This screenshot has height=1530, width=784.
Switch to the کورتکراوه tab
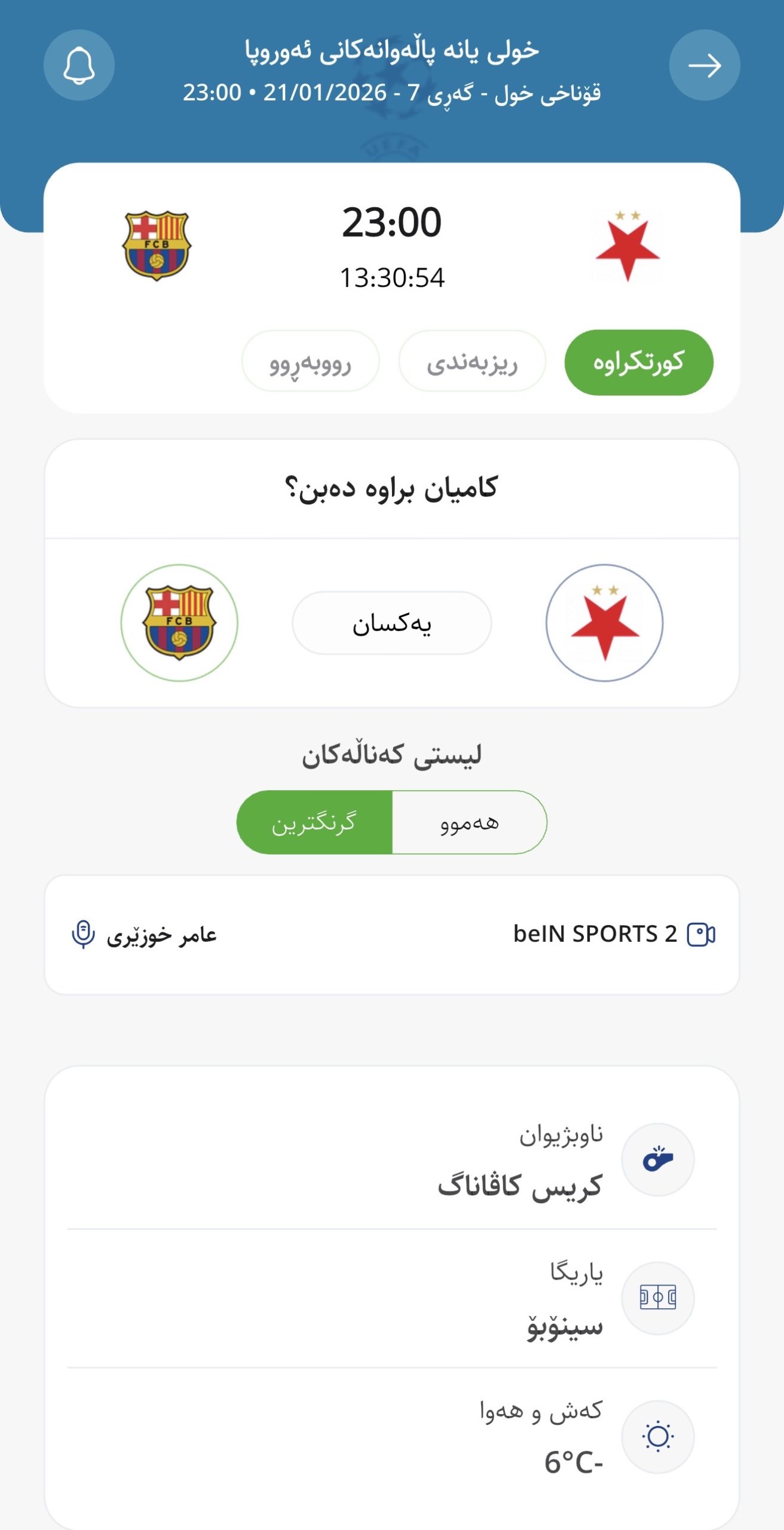[638, 362]
